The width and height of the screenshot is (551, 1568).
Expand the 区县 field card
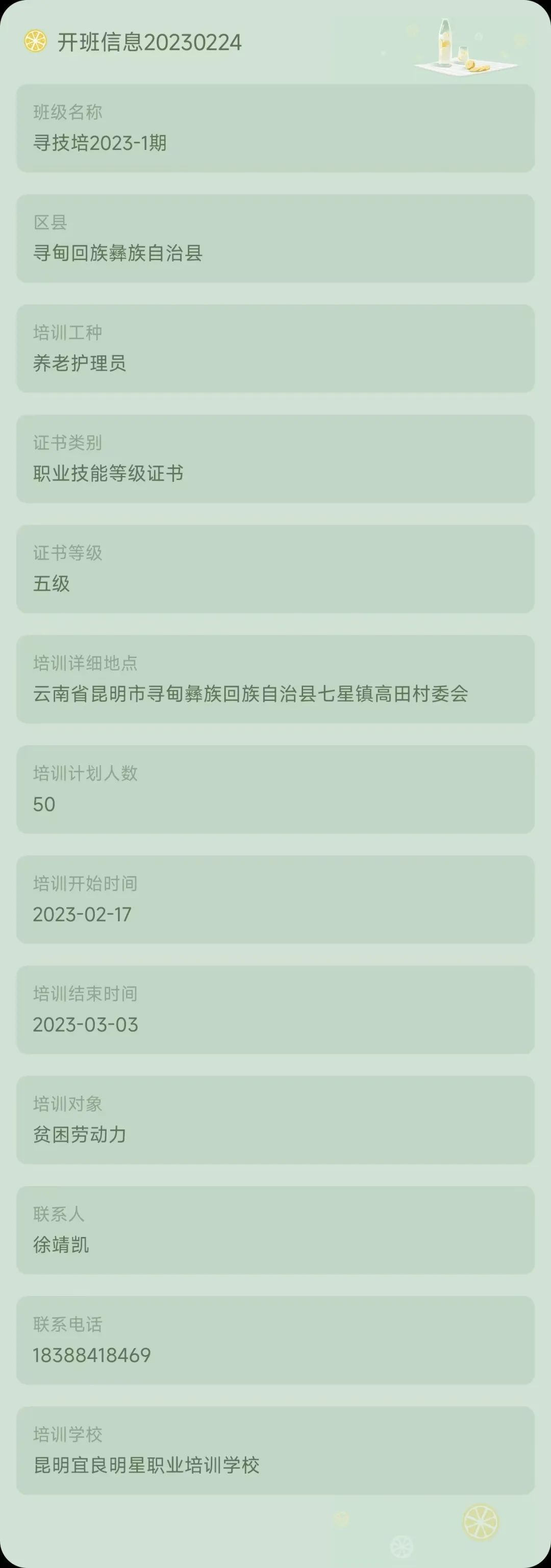275,237
